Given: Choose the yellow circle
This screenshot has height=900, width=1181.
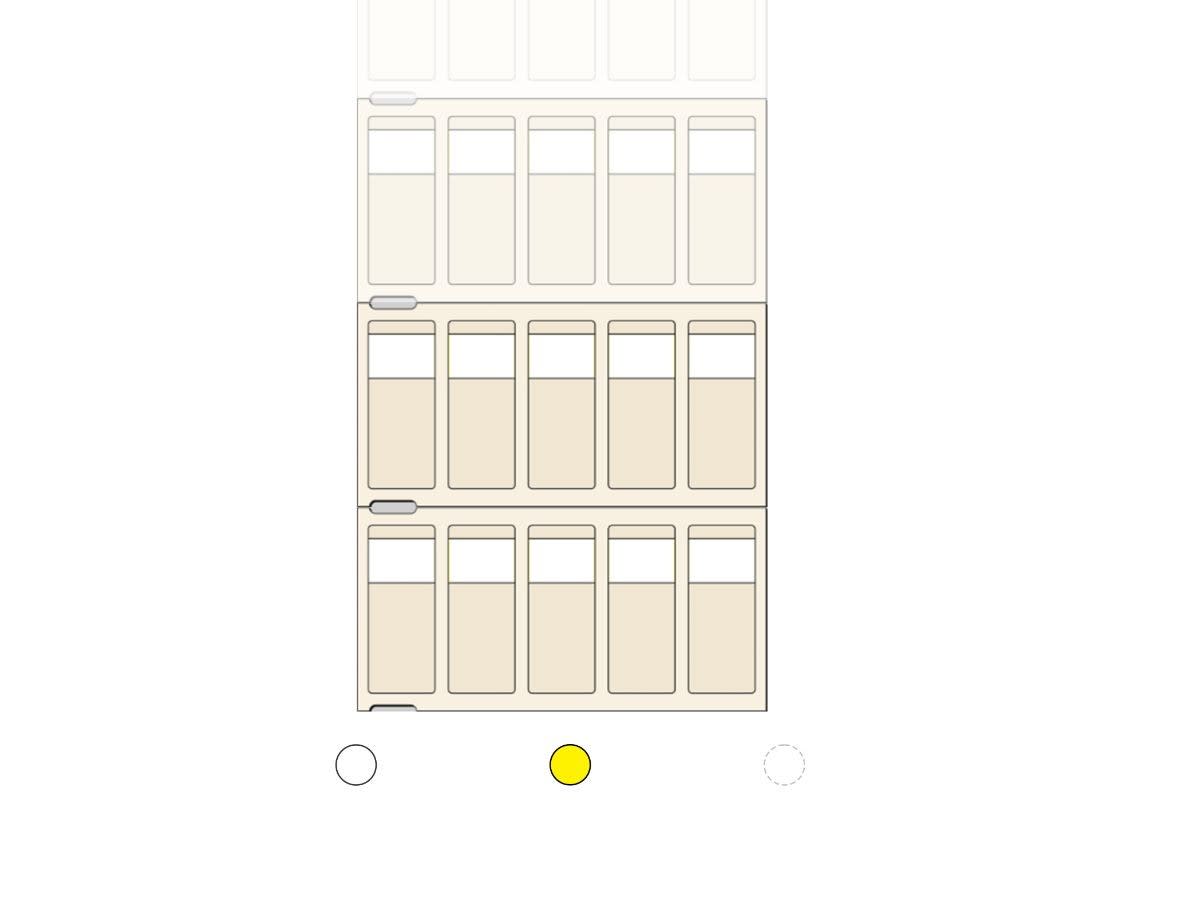Looking at the screenshot, I should [570, 765].
